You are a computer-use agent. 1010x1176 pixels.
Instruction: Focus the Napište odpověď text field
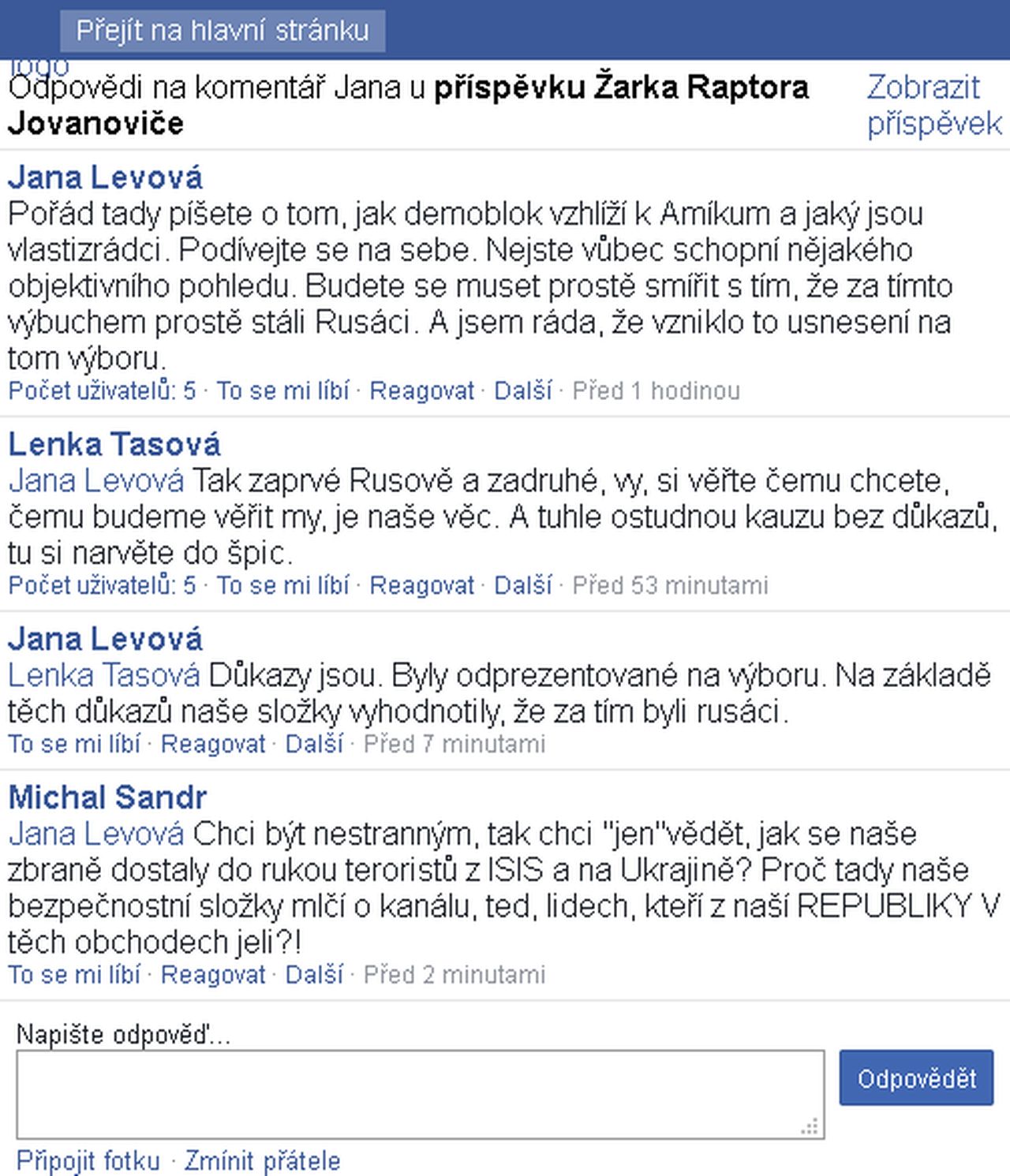[x=421, y=1094]
